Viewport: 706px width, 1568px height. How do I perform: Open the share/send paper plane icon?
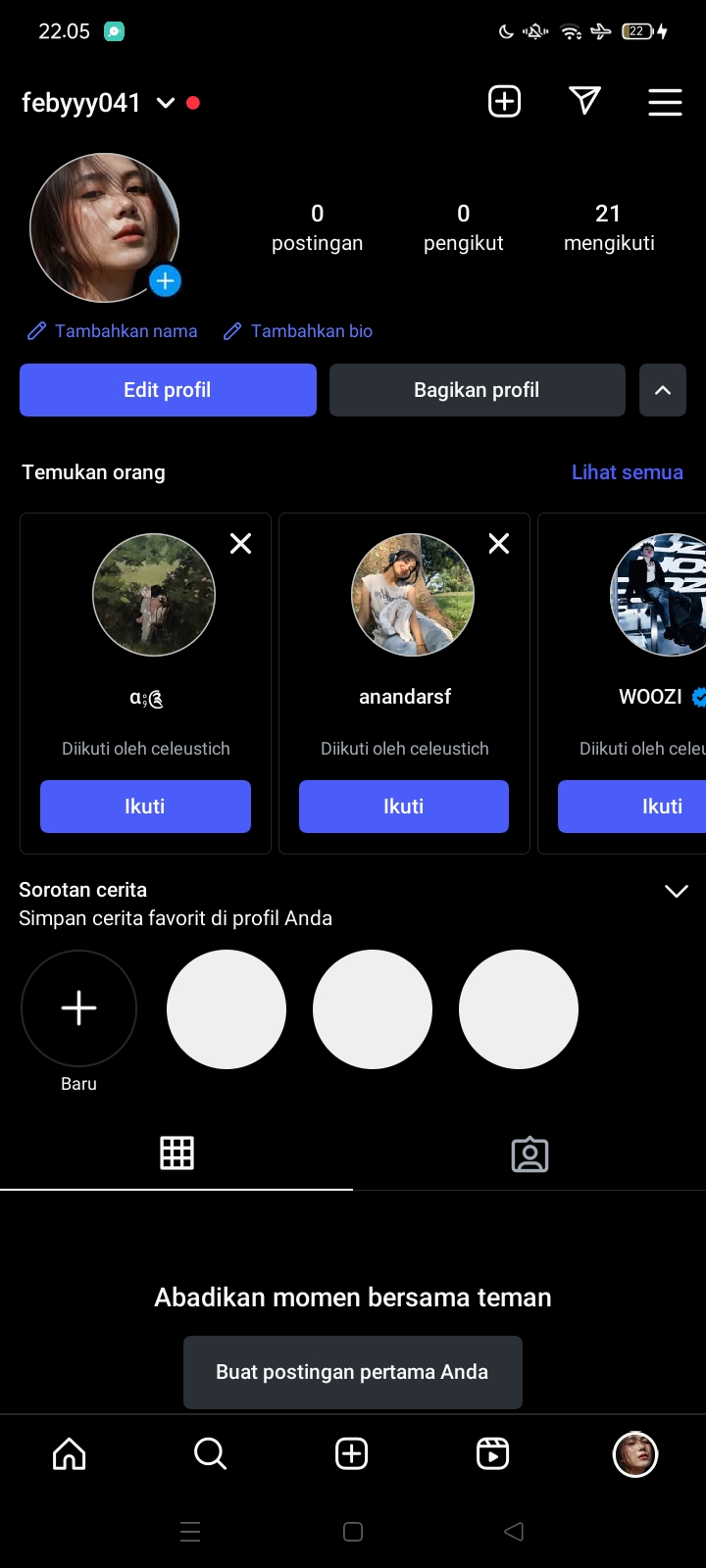point(584,101)
